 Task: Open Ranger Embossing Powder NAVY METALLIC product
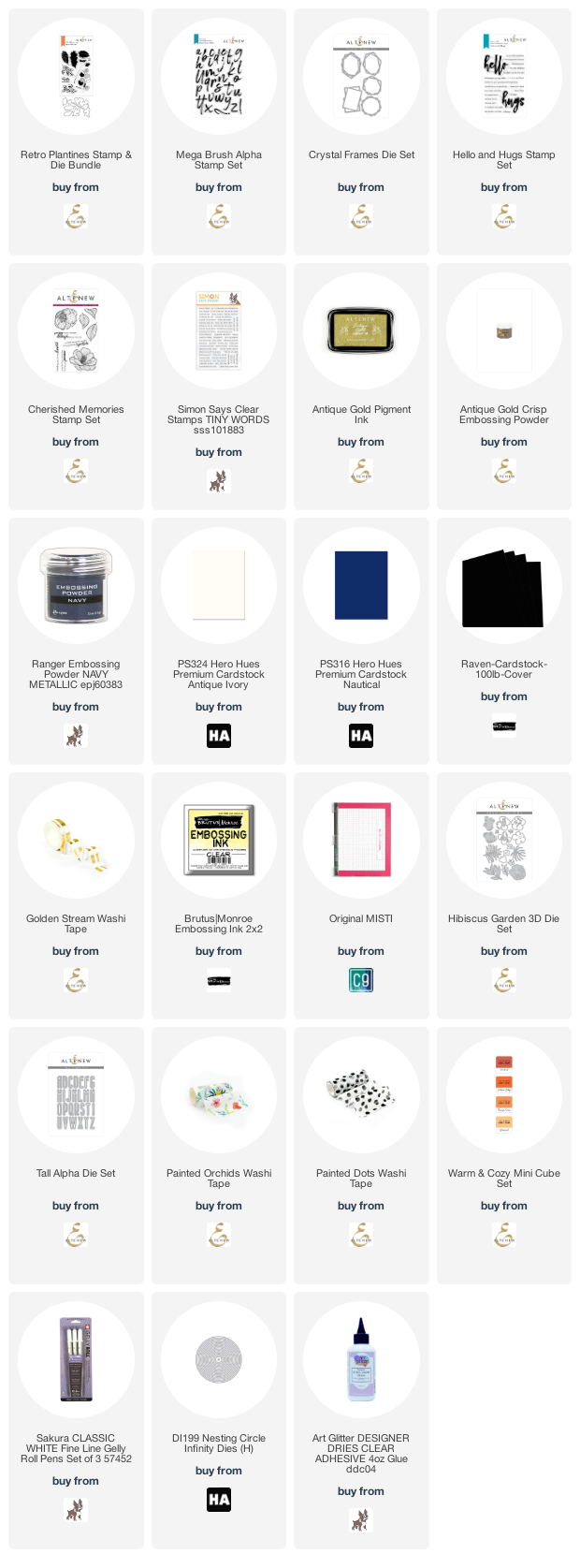coord(76,584)
